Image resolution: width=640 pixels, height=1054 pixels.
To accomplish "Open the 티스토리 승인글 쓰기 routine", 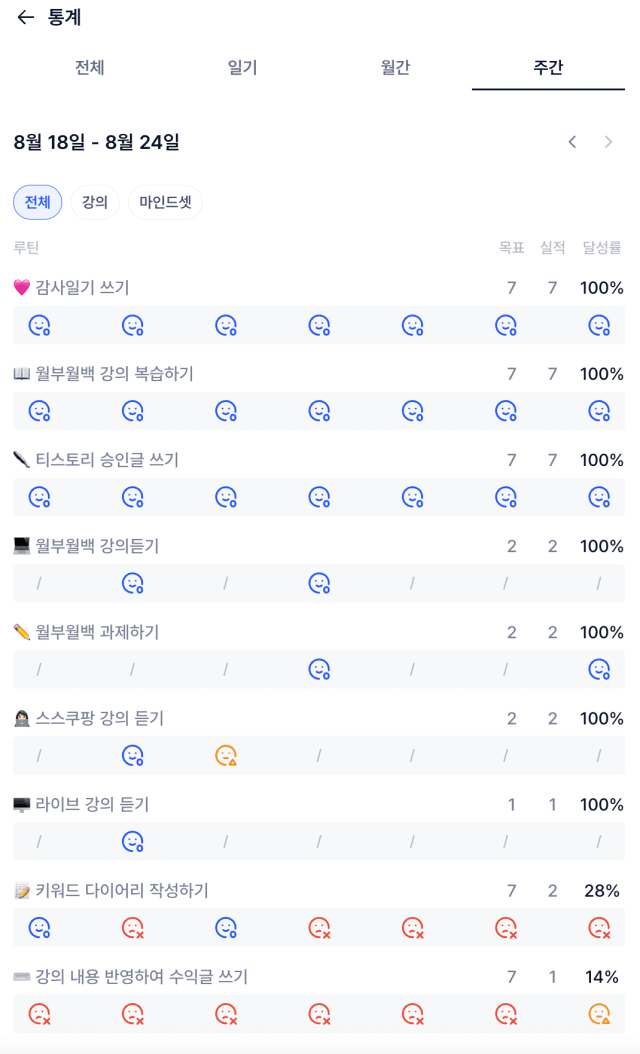I will pyautogui.click(x=107, y=460).
